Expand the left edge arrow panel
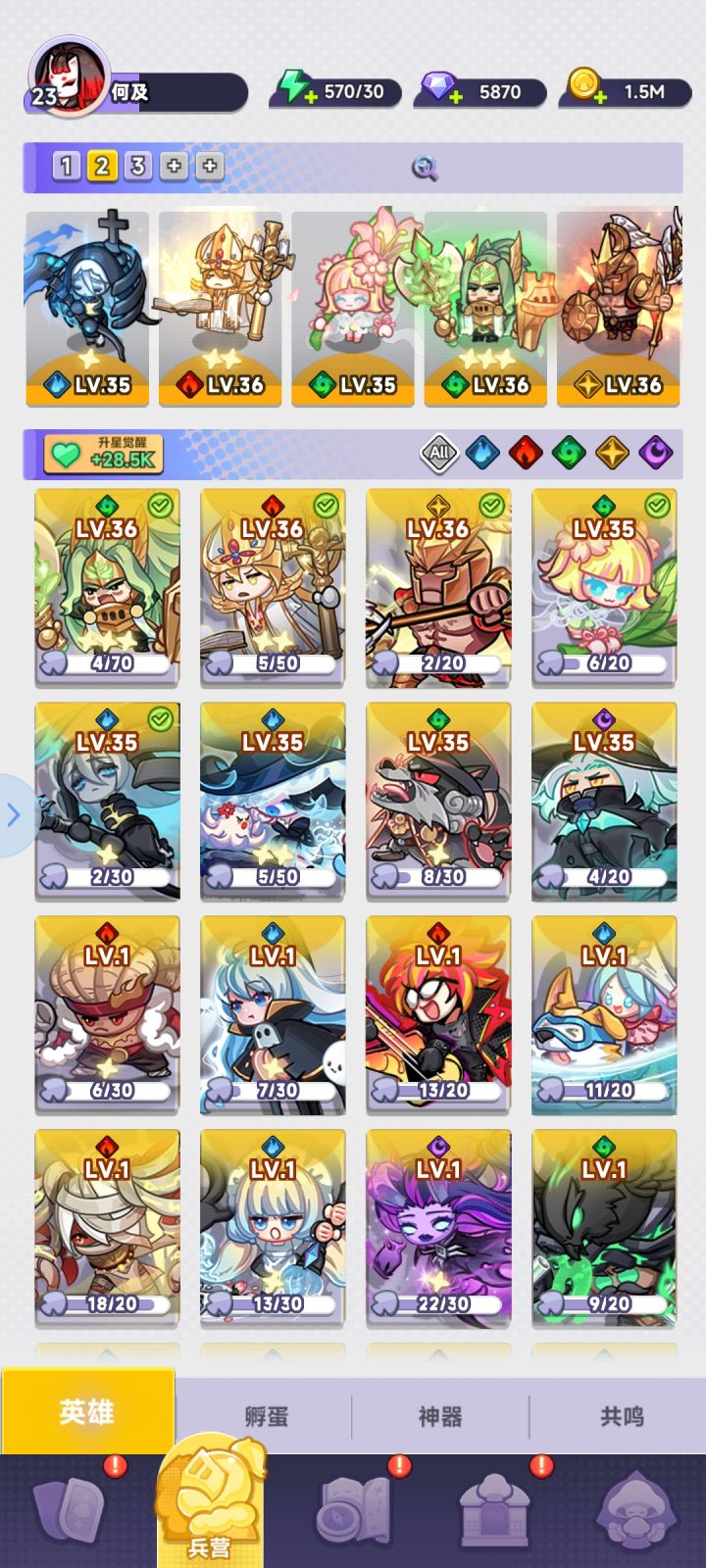Viewport: 706px width, 1568px height. click(12, 813)
